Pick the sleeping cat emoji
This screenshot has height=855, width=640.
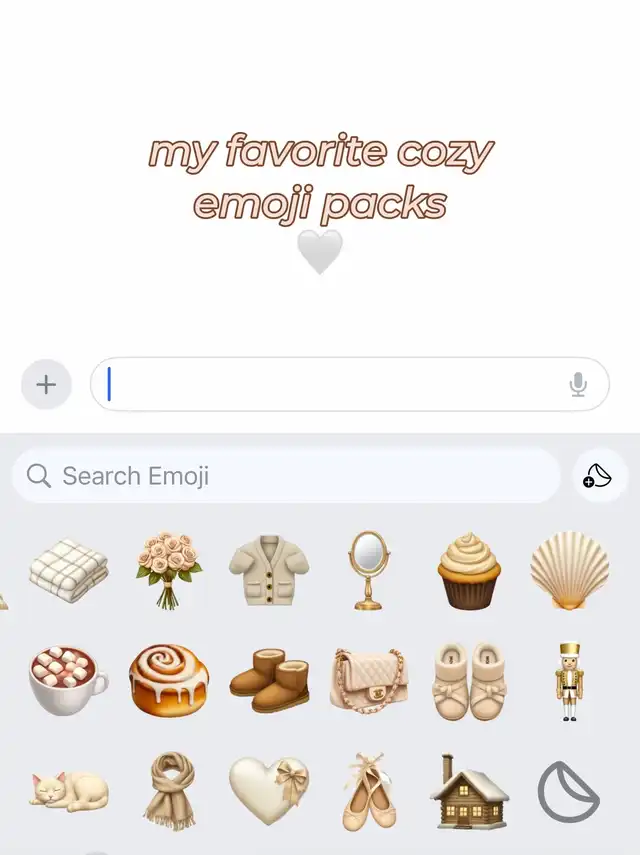pyautogui.click(x=67, y=790)
